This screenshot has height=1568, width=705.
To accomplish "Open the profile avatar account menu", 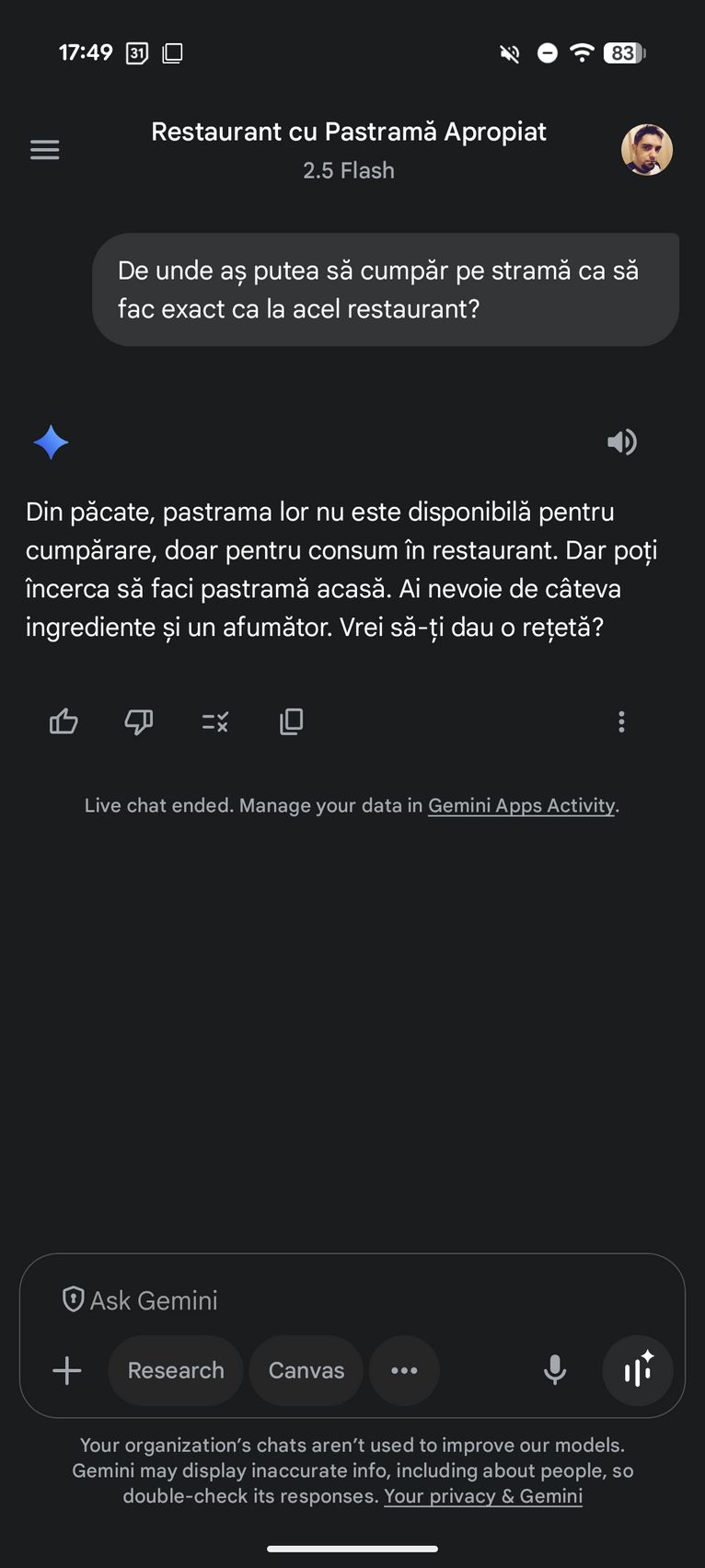I will point(647,149).
